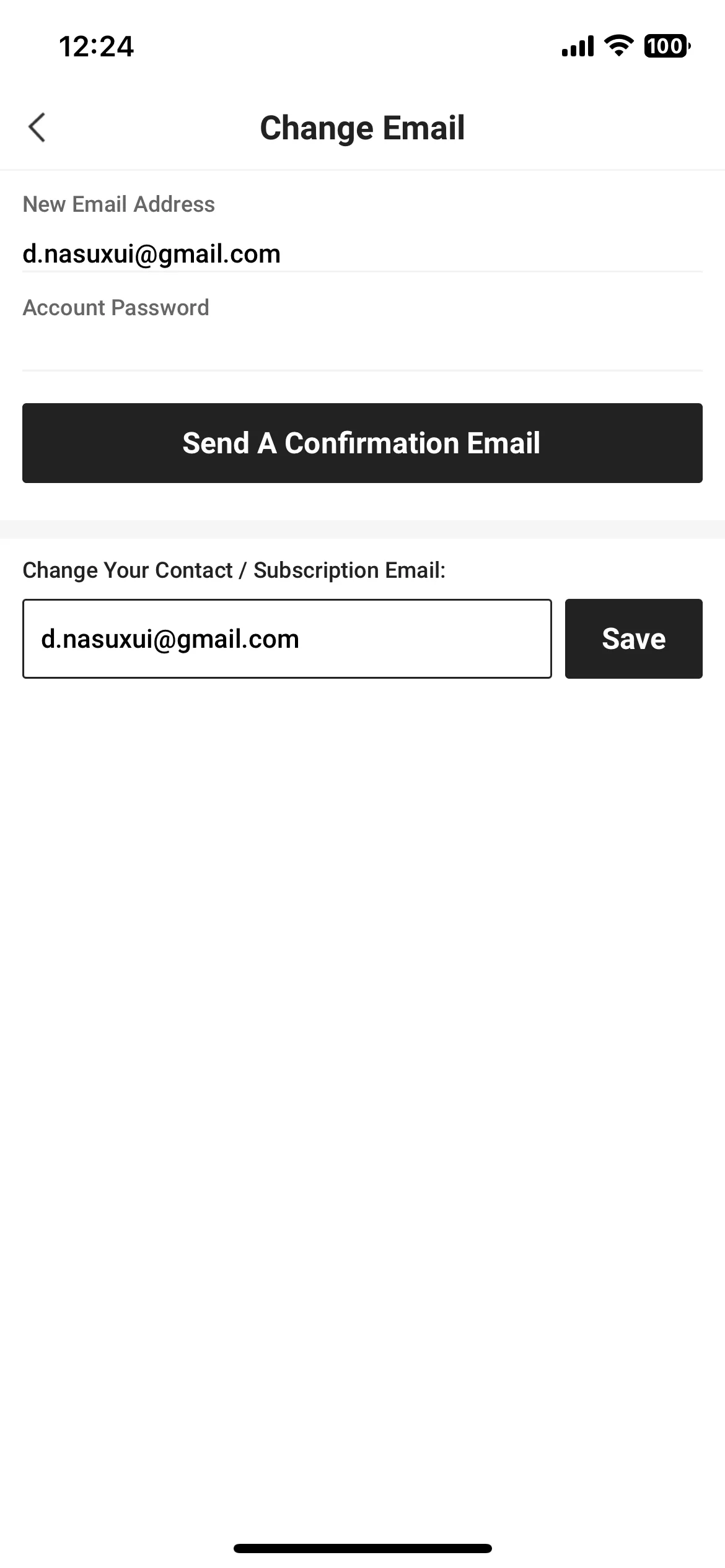Save the subscription email
Screen dimensions: 725x1568
click(x=633, y=639)
